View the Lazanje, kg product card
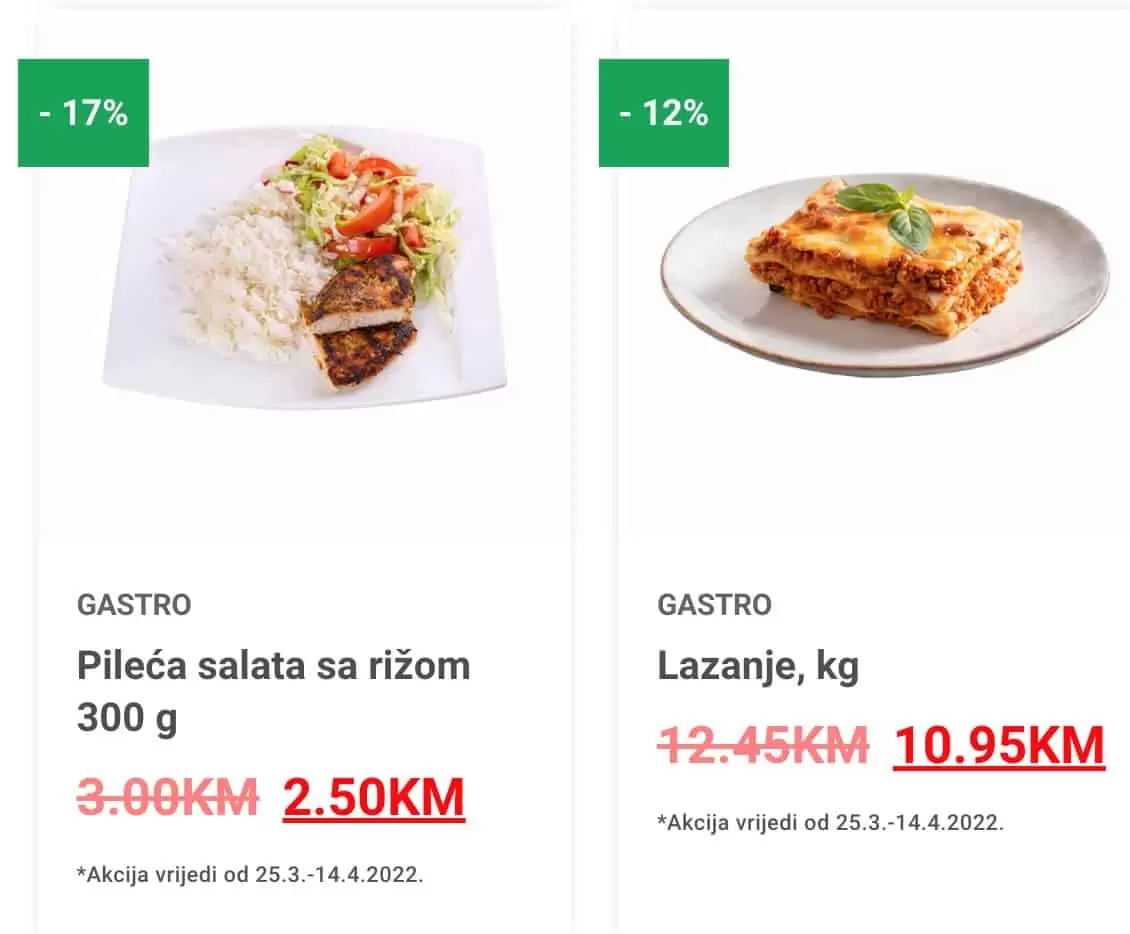1130x934 pixels. 758,666
